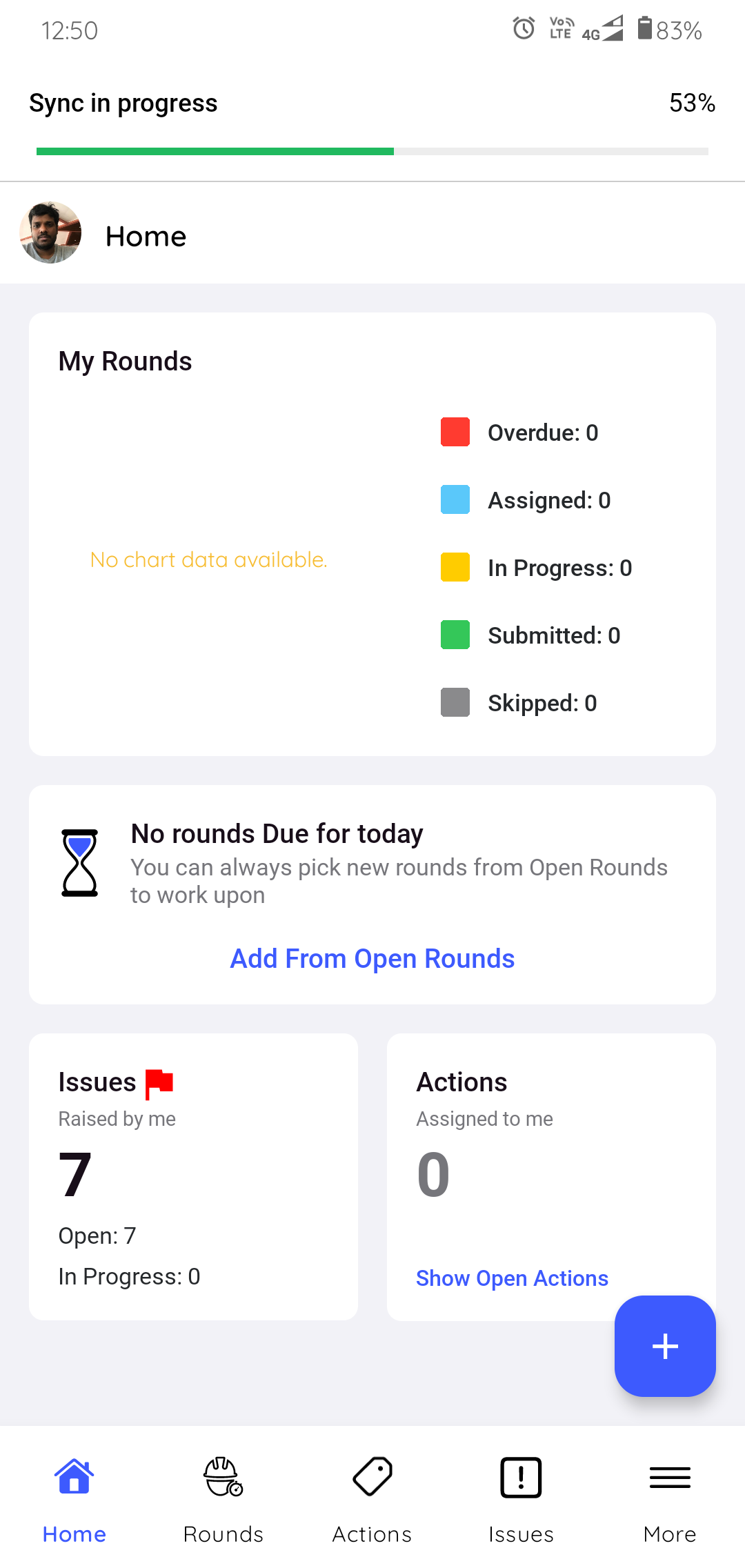The image size is (745, 1568).
Task: Switch to the Actions tab
Action: coord(372,1500)
